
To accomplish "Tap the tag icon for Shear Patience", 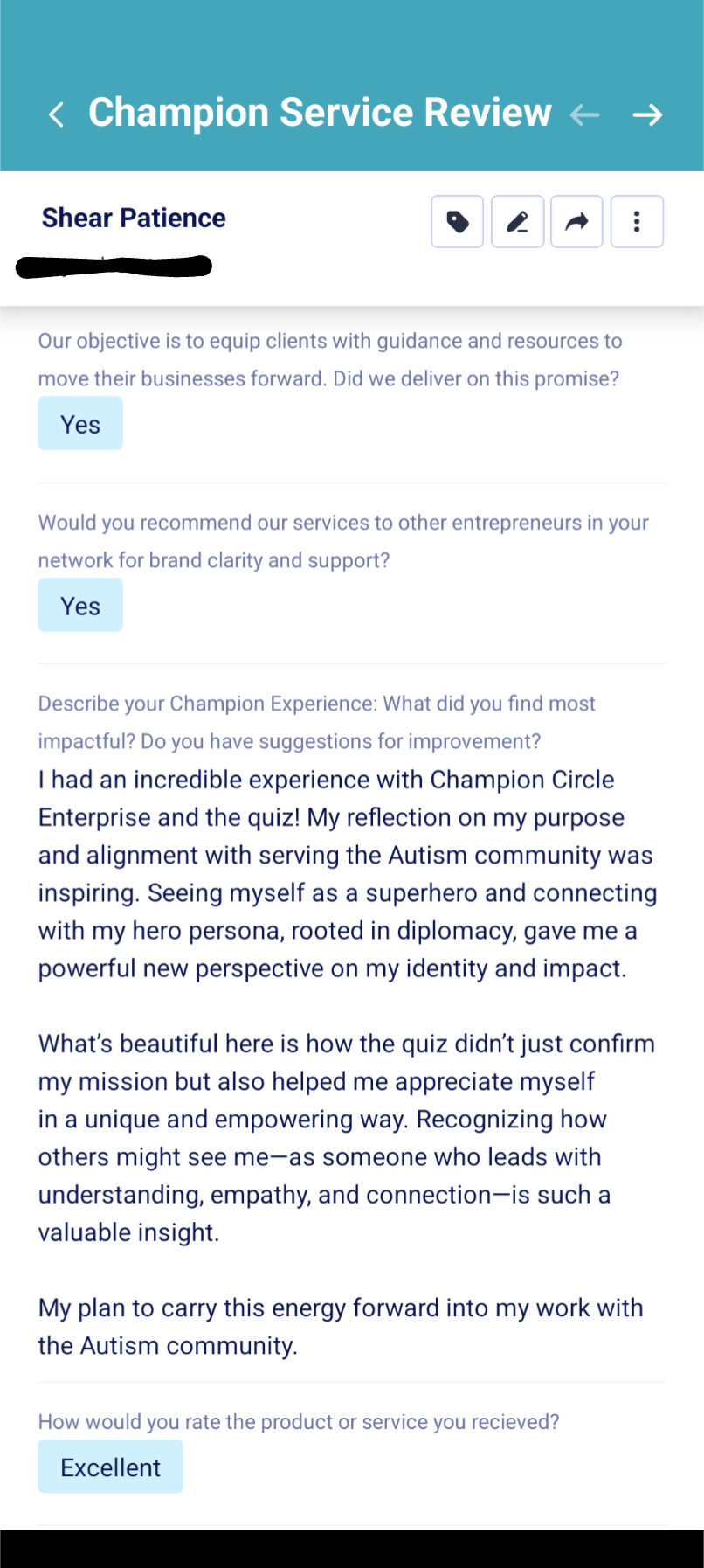I will [x=457, y=222].
